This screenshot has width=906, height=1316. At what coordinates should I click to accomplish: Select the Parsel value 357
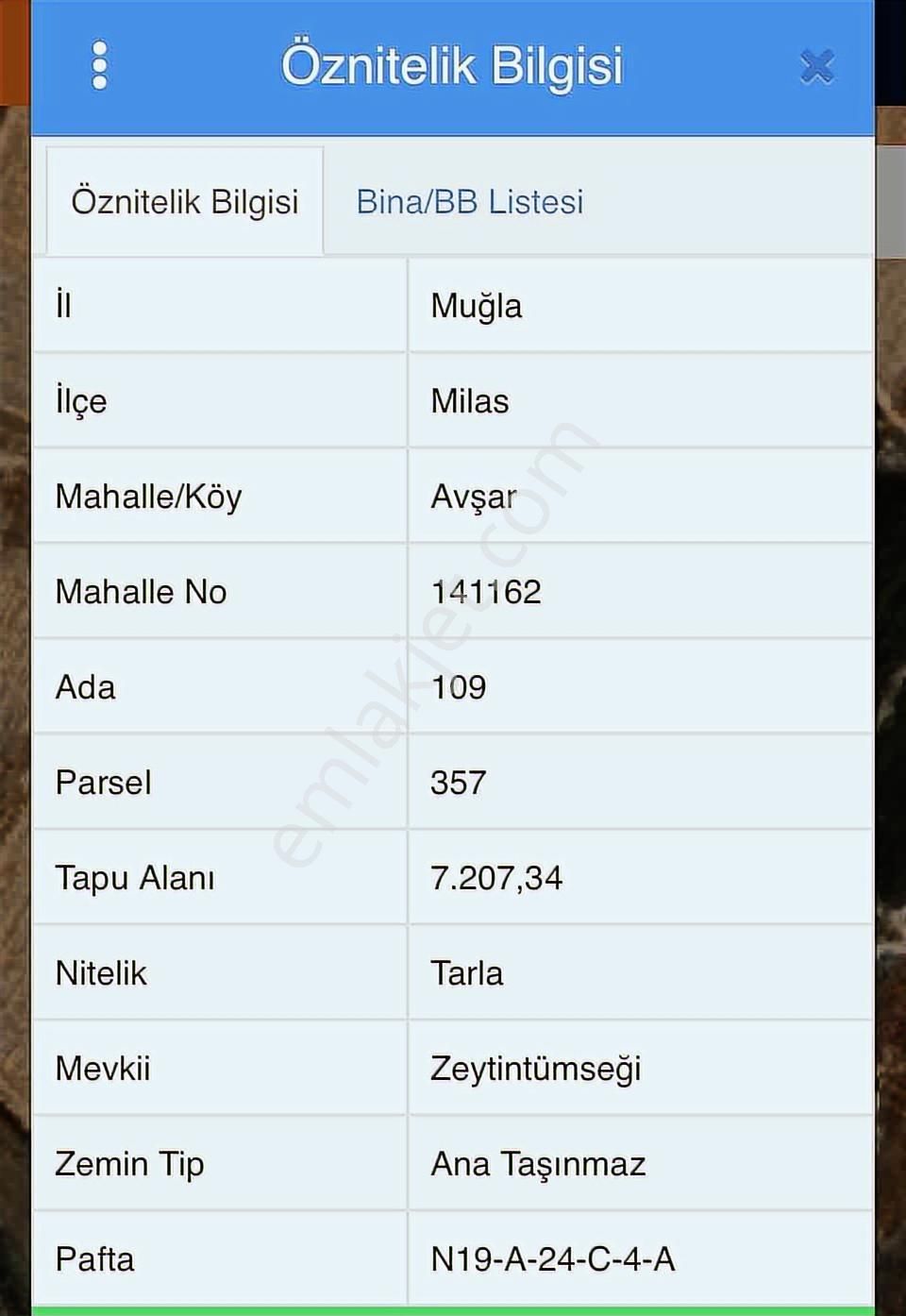click(457, 783)
